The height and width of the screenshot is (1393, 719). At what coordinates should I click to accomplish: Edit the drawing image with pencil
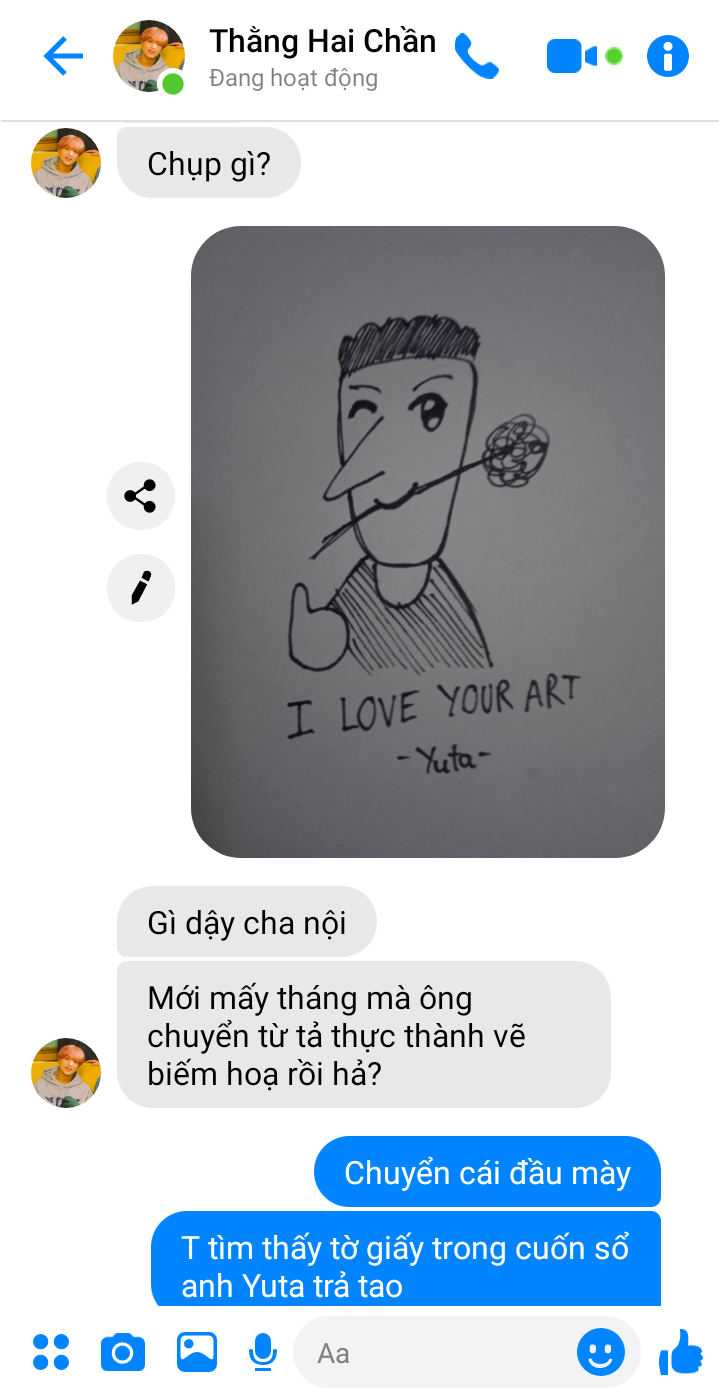[x=140, y=588]
